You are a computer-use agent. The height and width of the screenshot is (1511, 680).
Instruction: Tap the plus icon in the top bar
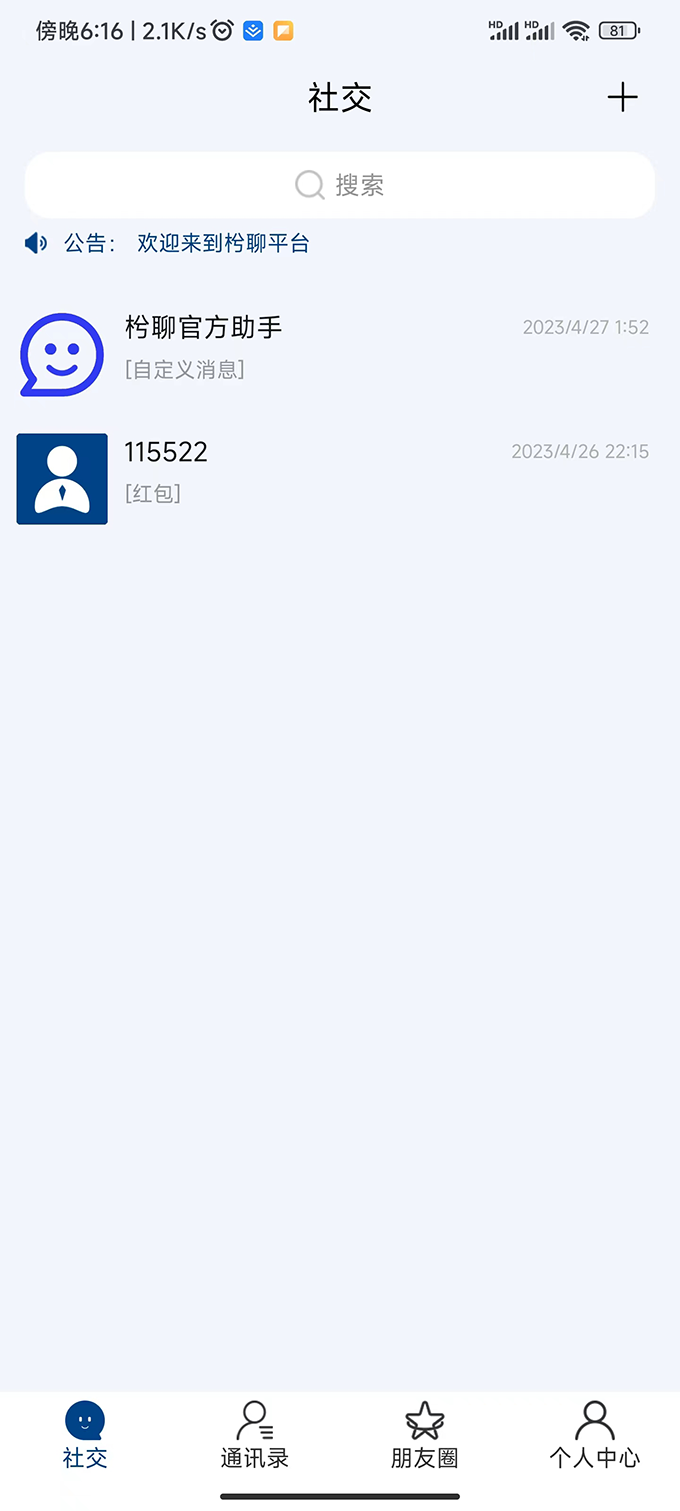pyautogui.click(x=622, y=97)
